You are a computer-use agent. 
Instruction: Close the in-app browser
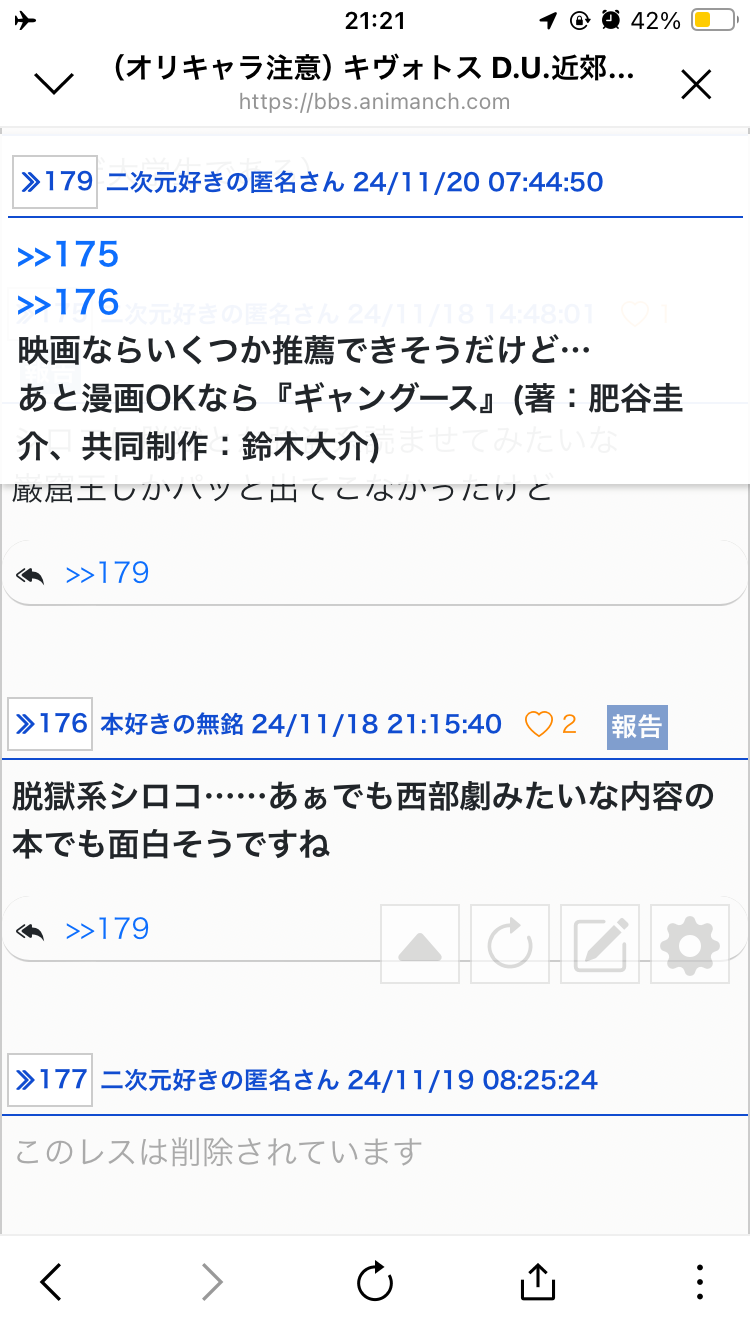pos(695,85)
